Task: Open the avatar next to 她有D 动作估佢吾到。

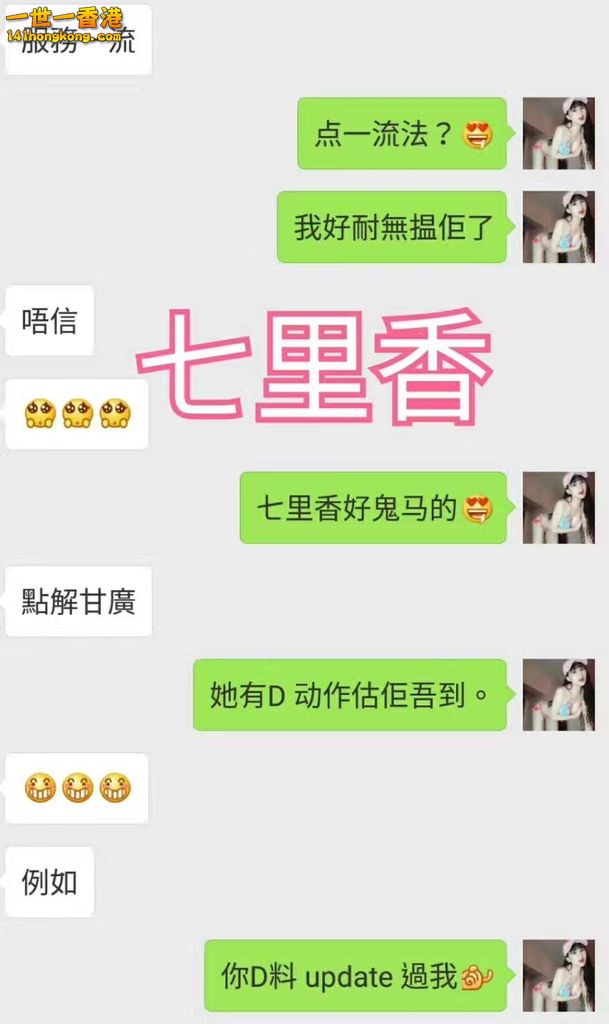Action: click(x=558, y=695)
